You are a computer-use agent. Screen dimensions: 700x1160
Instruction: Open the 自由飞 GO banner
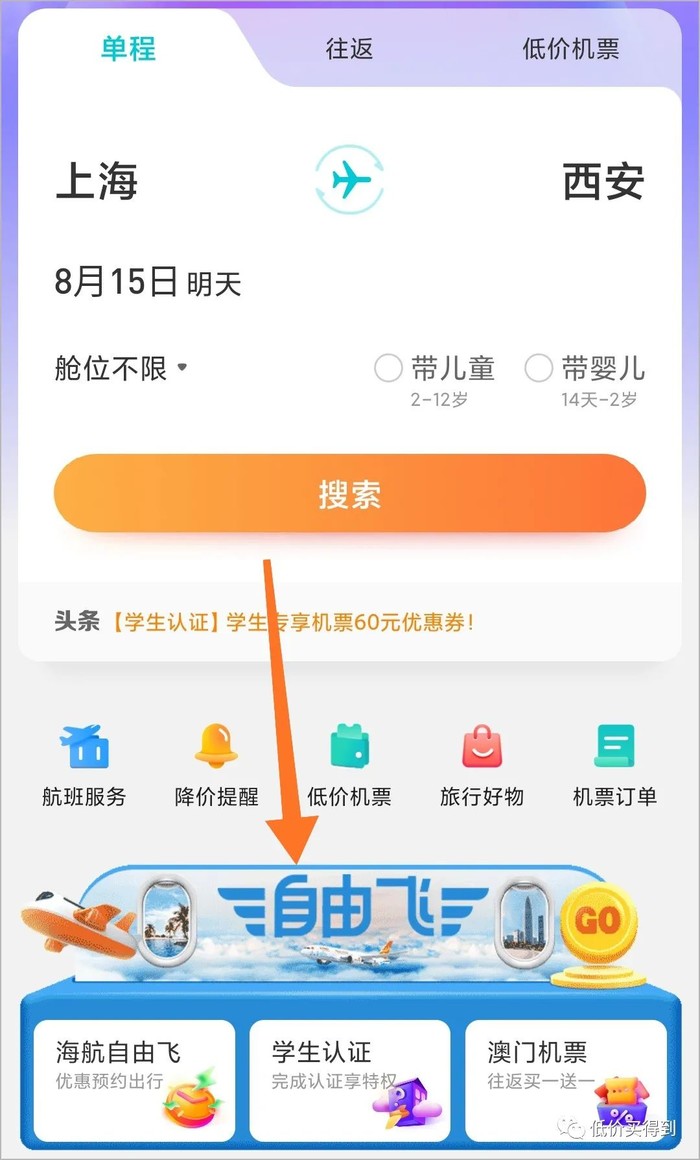click(597, 919)
